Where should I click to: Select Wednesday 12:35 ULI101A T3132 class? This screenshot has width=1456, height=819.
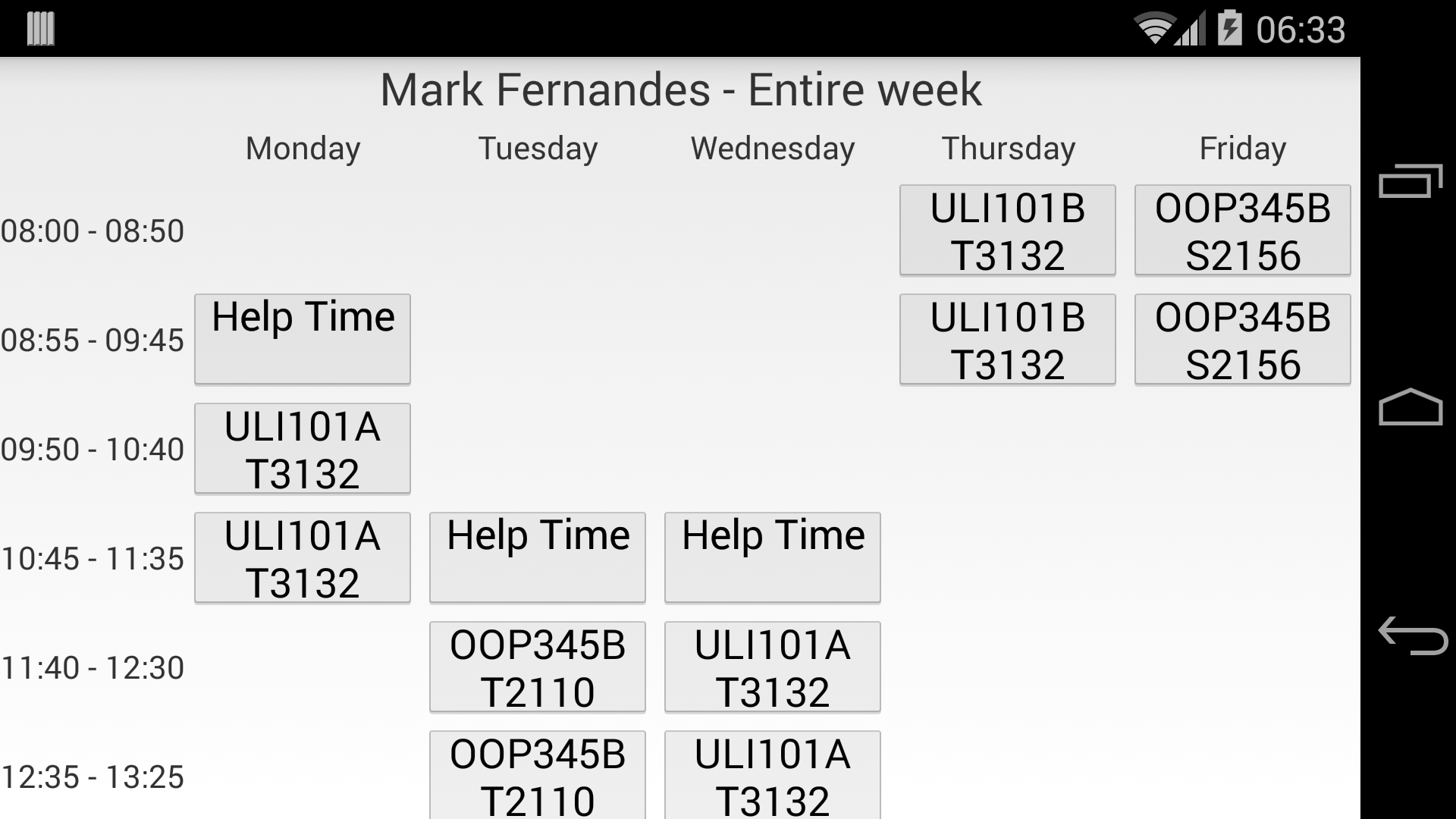(x=772, y=776)
